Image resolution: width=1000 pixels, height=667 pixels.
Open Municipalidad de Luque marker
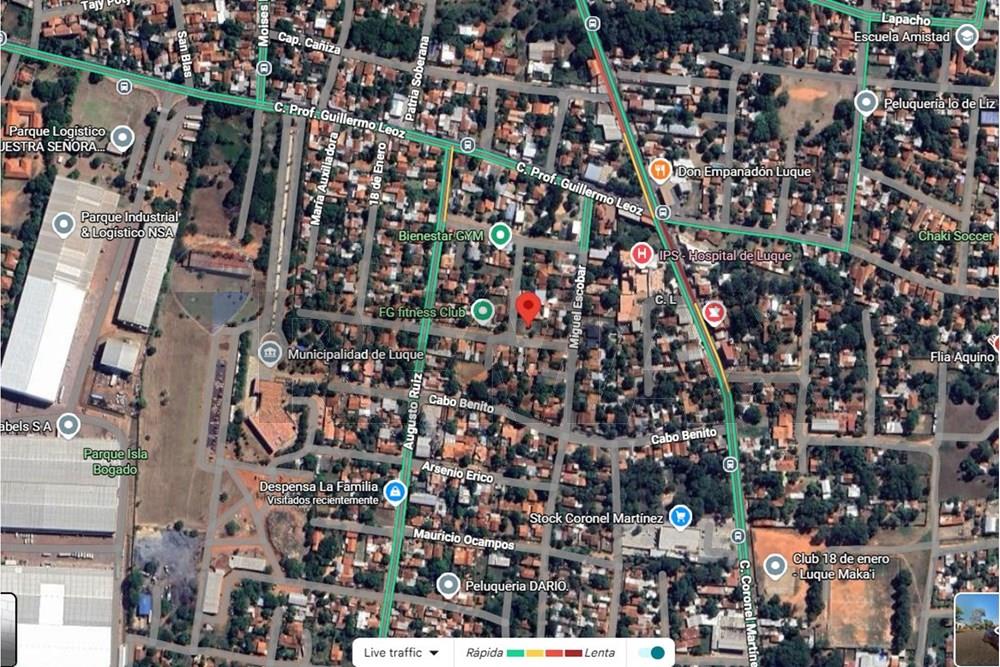pyautogui.click(x=269, y=353)
